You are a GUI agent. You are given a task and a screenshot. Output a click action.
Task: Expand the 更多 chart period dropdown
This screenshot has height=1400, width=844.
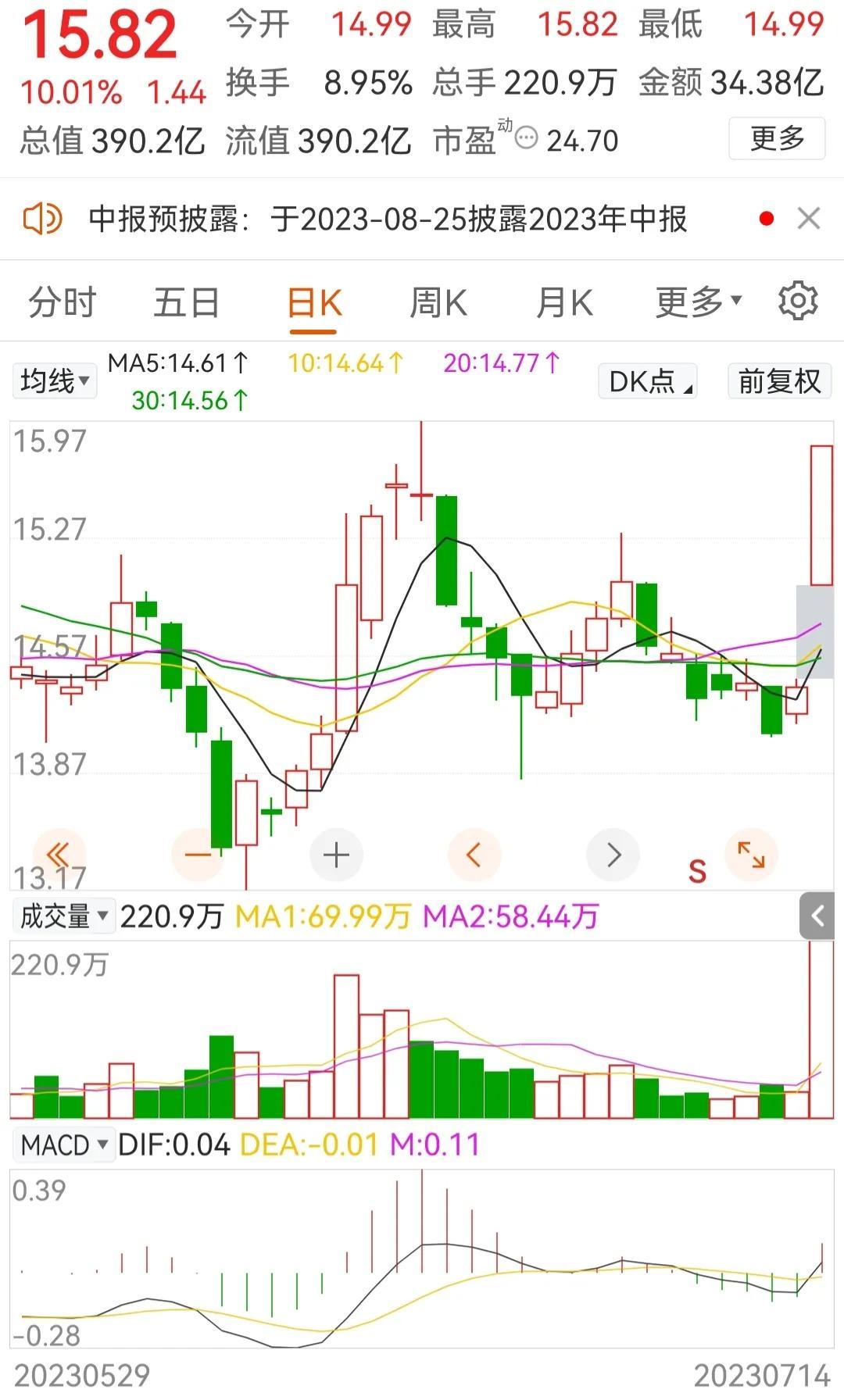[x=698, y=302]
